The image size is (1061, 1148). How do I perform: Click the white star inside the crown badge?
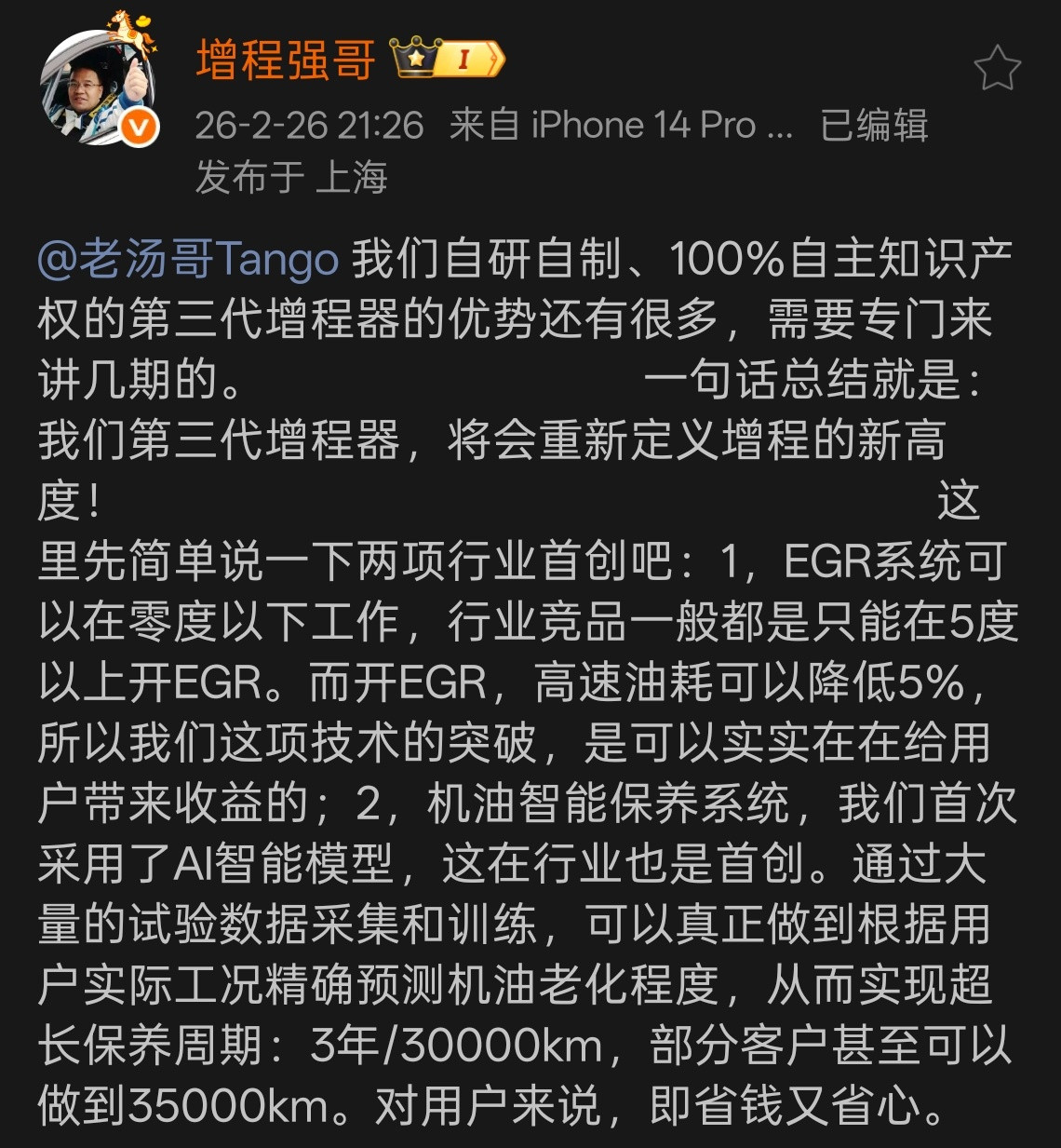pyautogui.click(x=416, y=57)
